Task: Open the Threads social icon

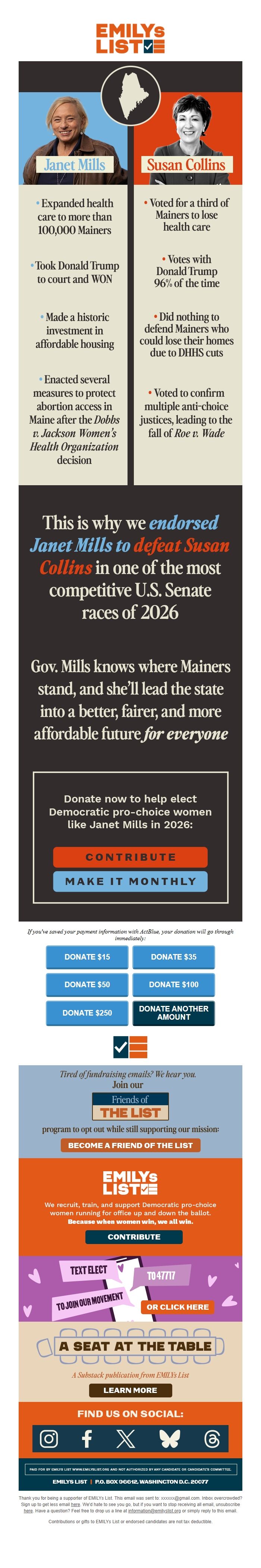Action: 212,1438
